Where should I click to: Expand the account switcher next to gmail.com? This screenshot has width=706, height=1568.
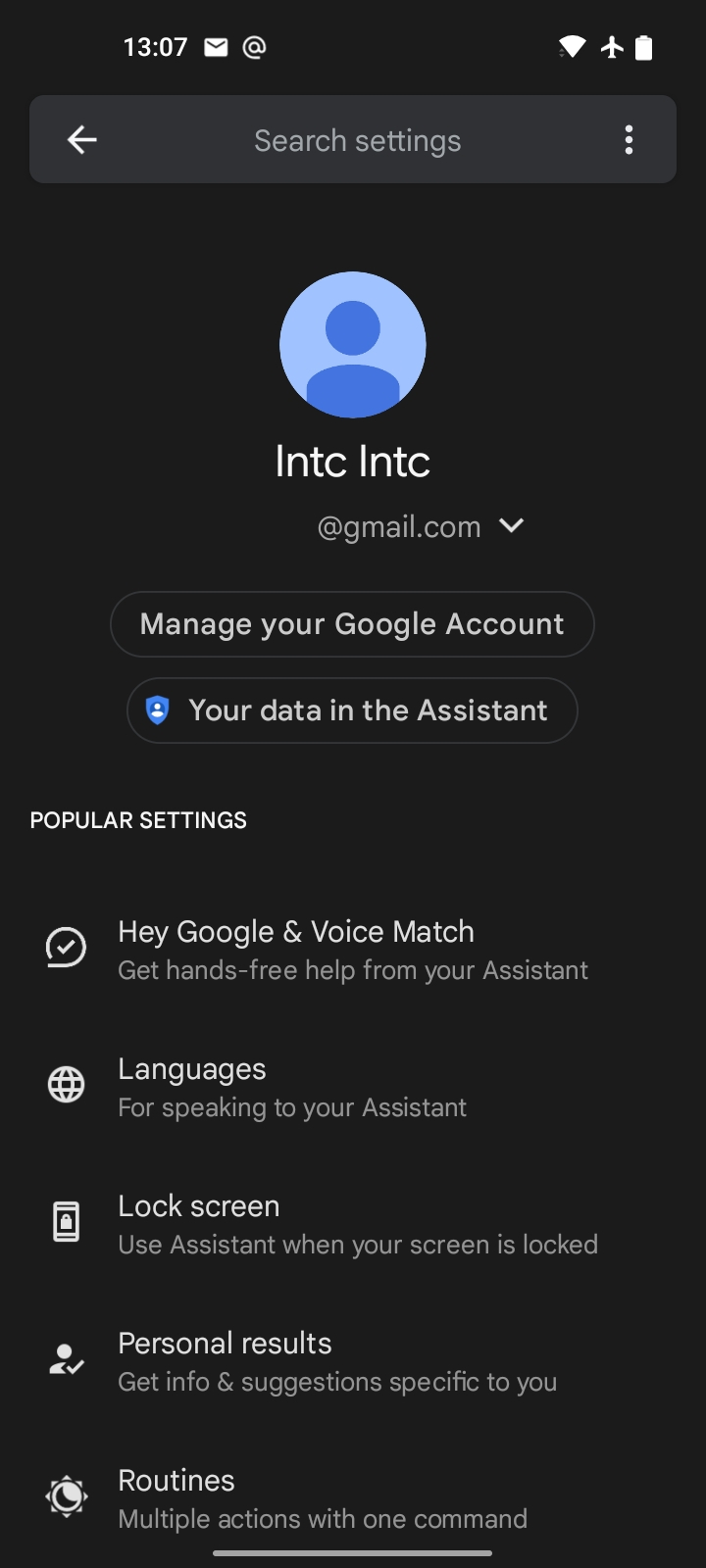(511, 526)
